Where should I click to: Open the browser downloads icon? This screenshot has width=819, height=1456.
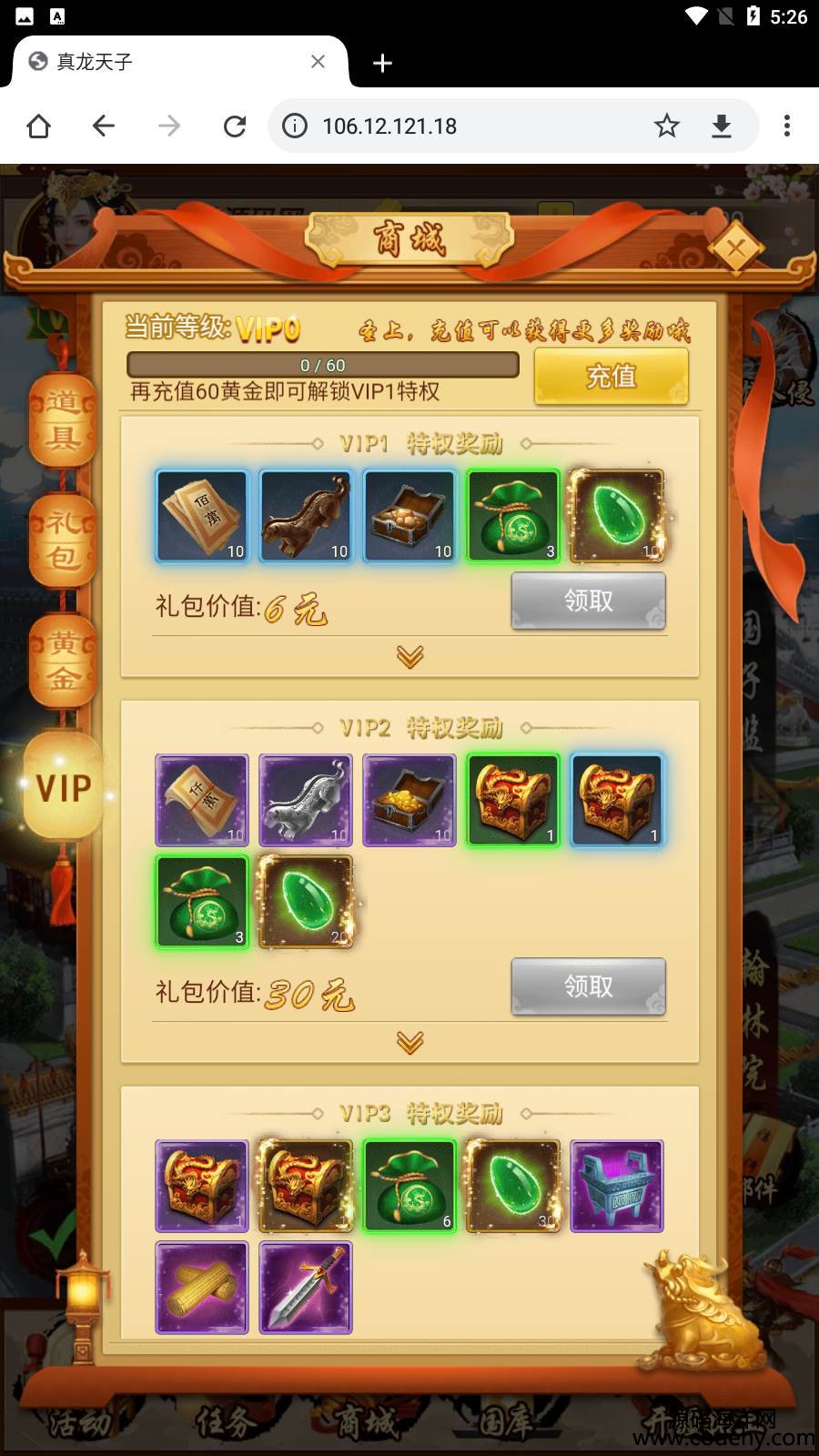coord(722,126)
